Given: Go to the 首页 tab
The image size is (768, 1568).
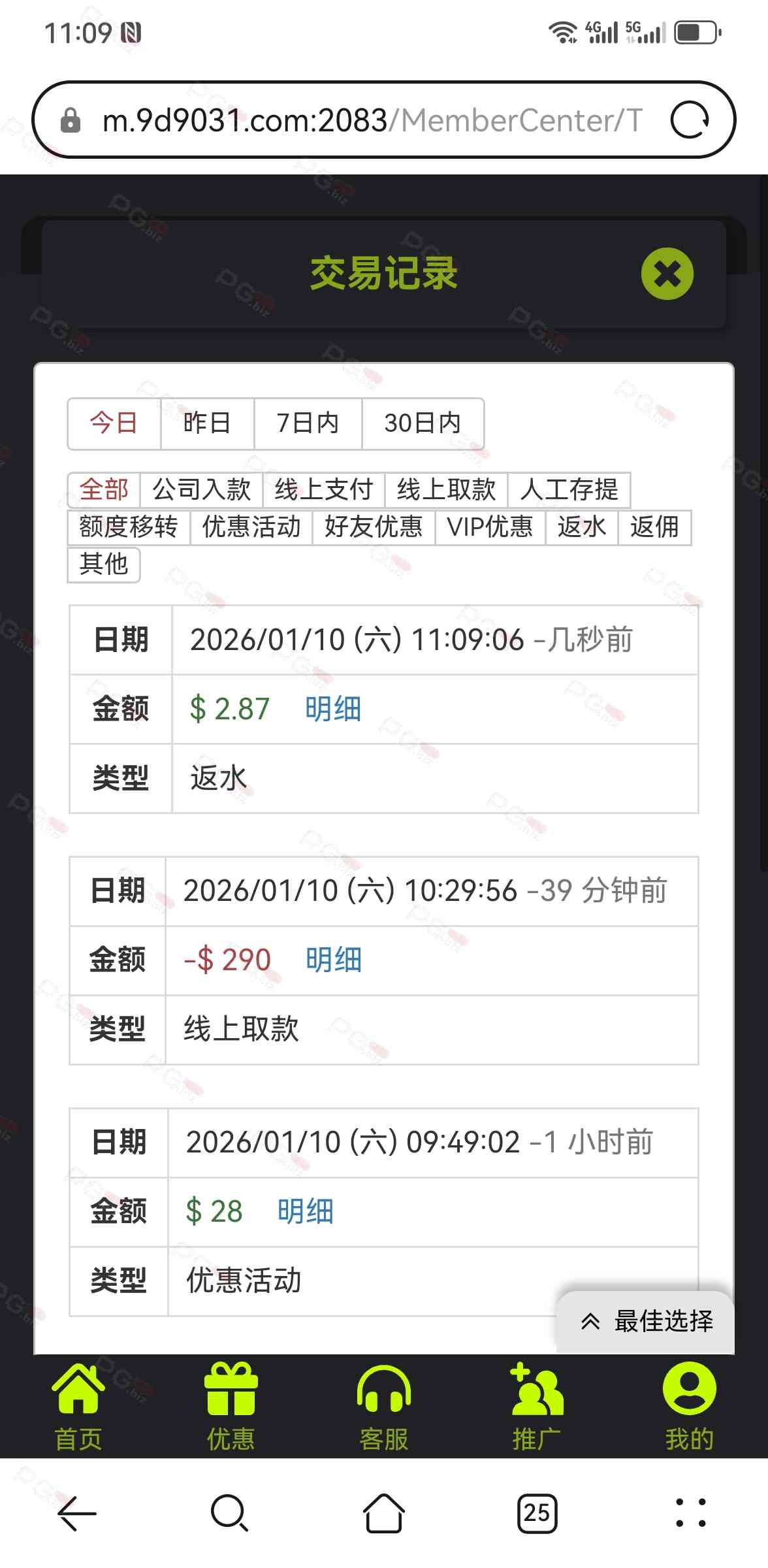Looking at the screenshot, I should tap(78, 1405).
